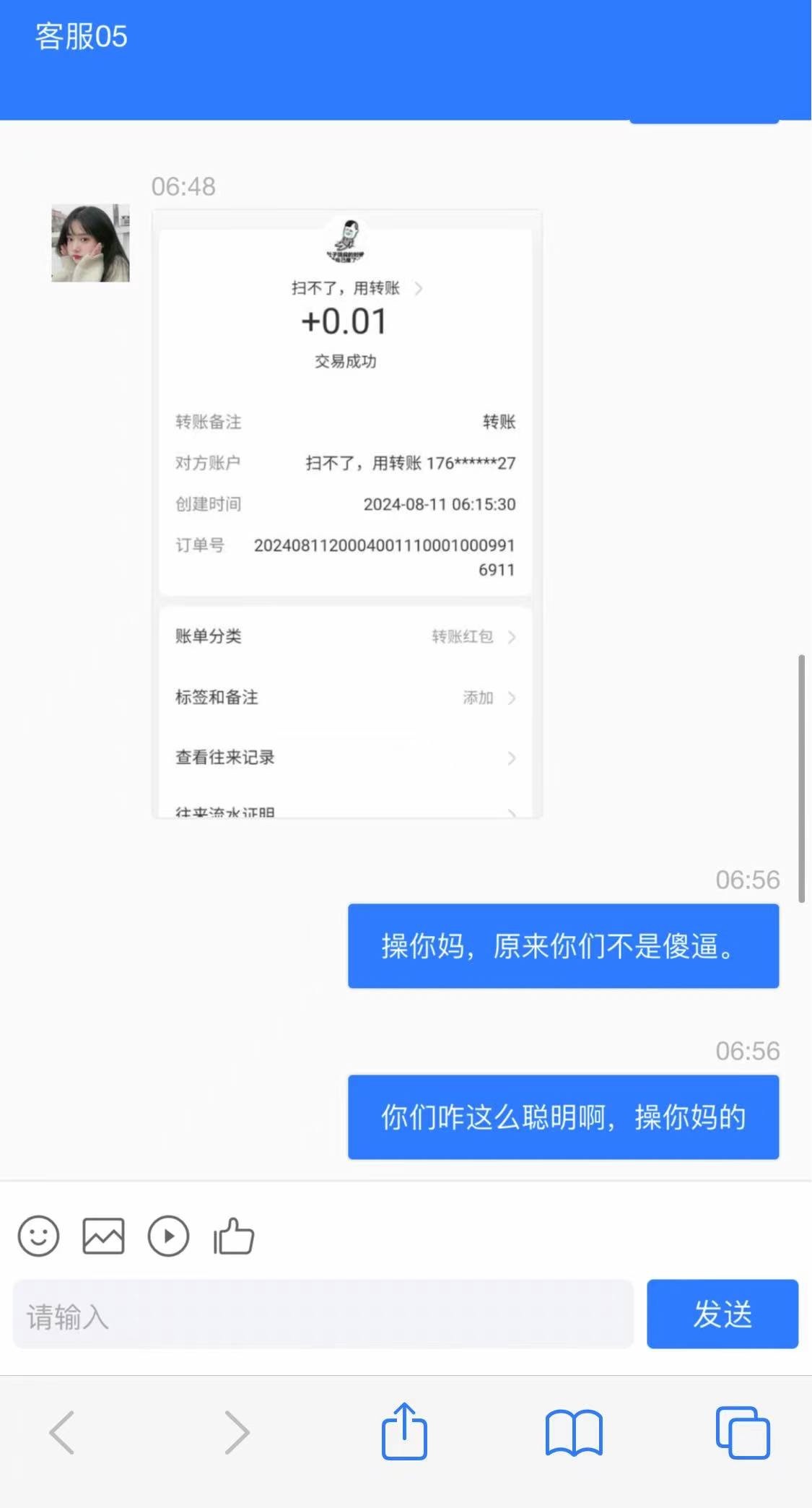The width and height of the screenshot is (812, 1508).
Task: Tap the customer service agent's avatar
Action: (90, 243)
